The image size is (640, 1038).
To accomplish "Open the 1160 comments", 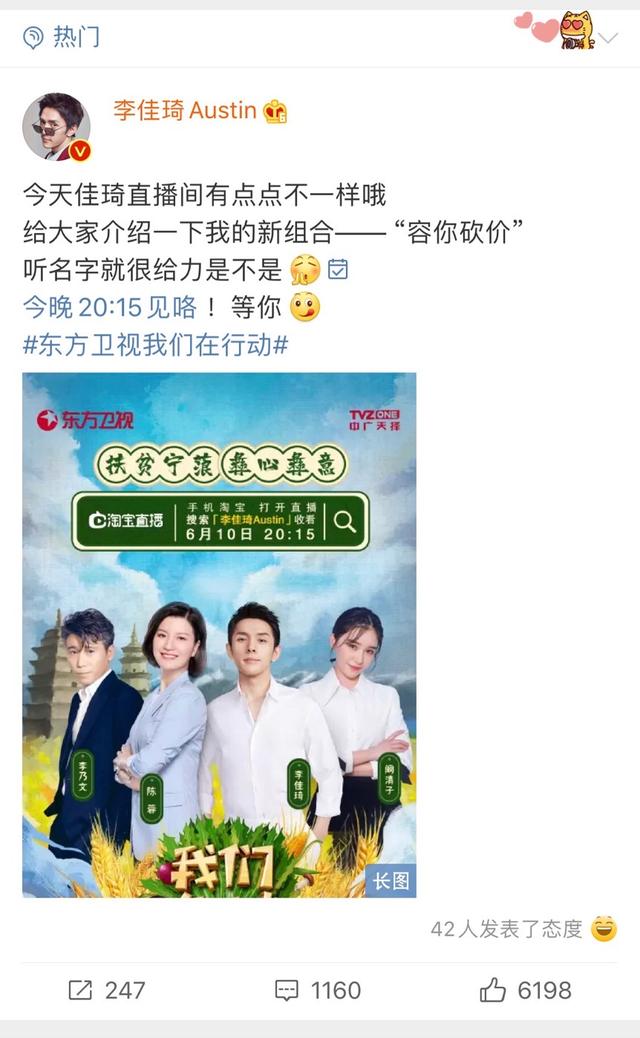I will [x=318, y=990].
